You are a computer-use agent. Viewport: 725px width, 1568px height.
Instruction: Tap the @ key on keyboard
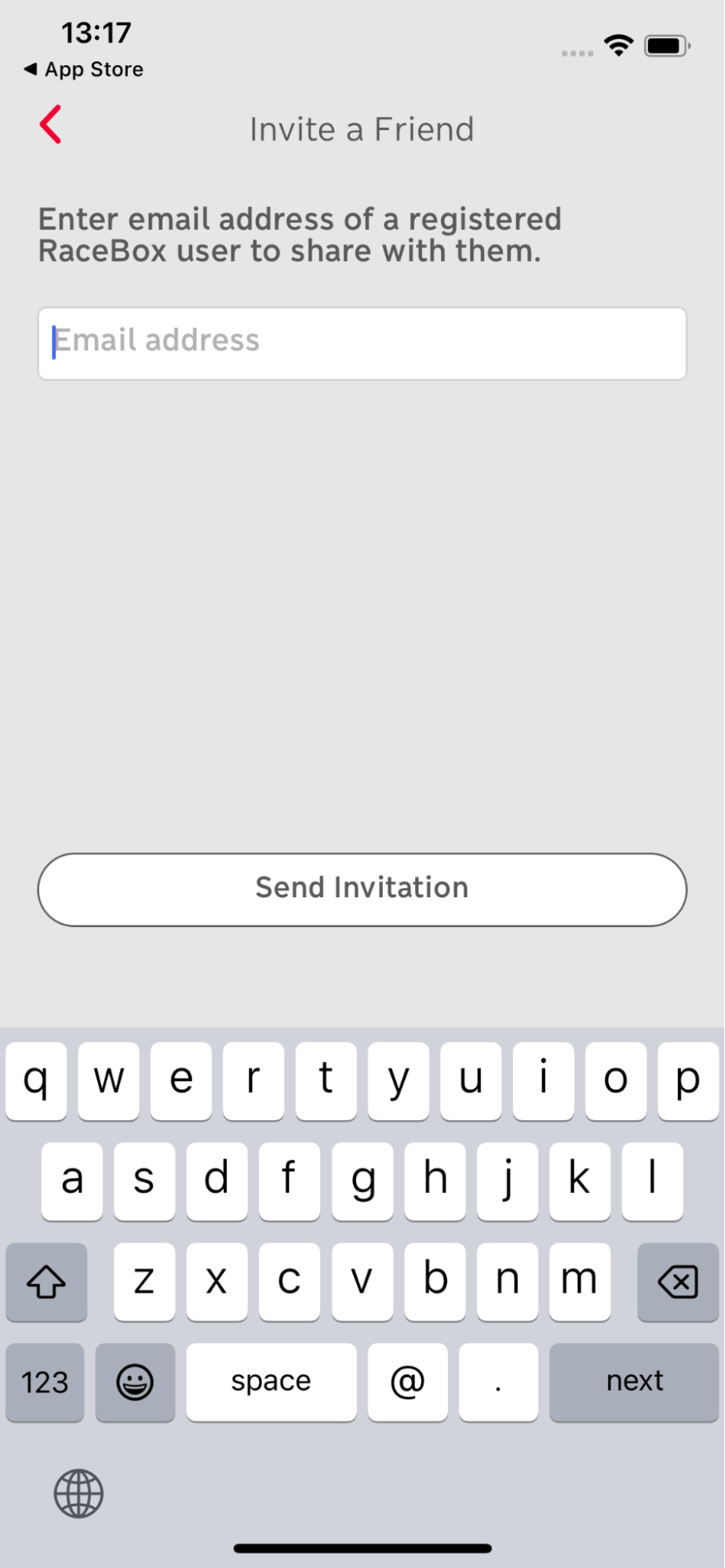[408, 1382]
